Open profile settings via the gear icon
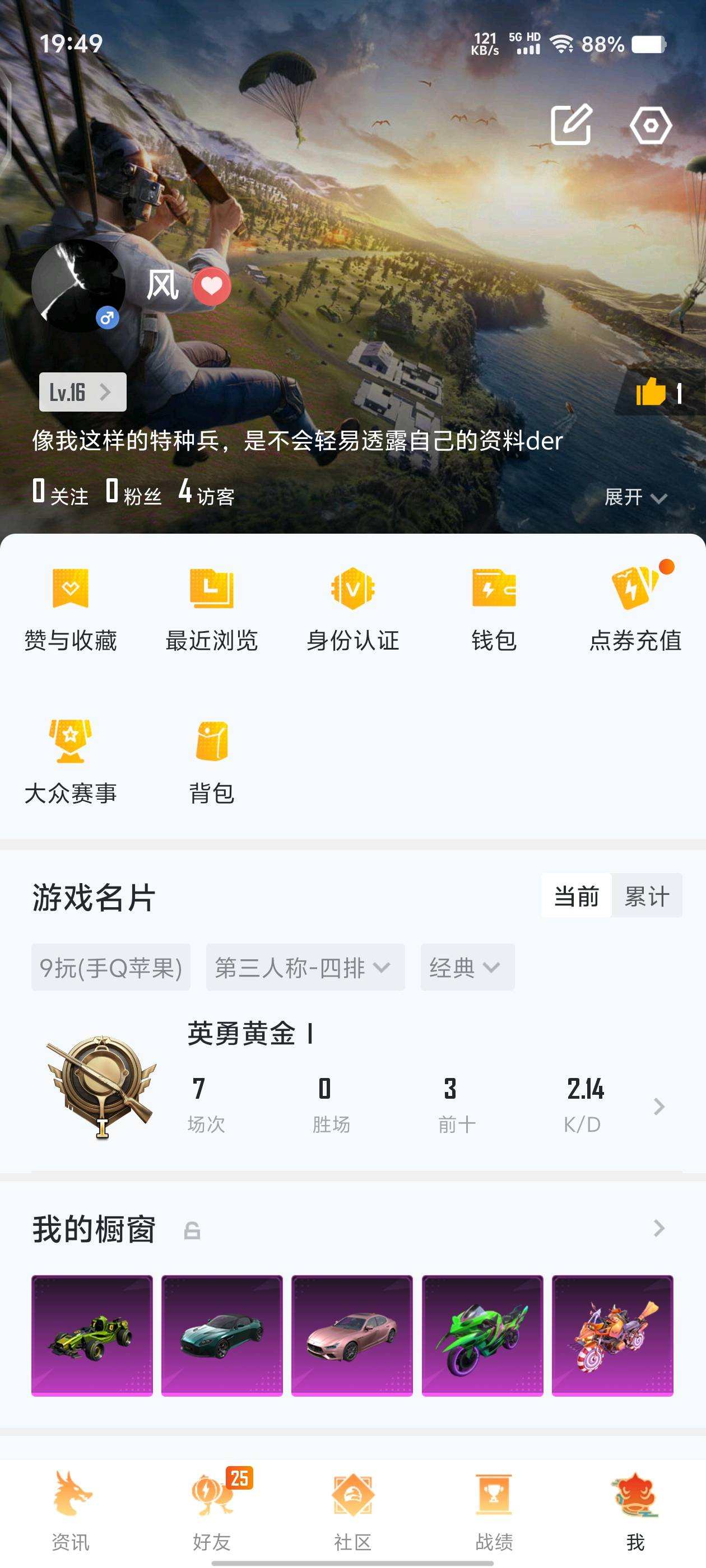The image size is (706, 1568). (x=648, y=125)
